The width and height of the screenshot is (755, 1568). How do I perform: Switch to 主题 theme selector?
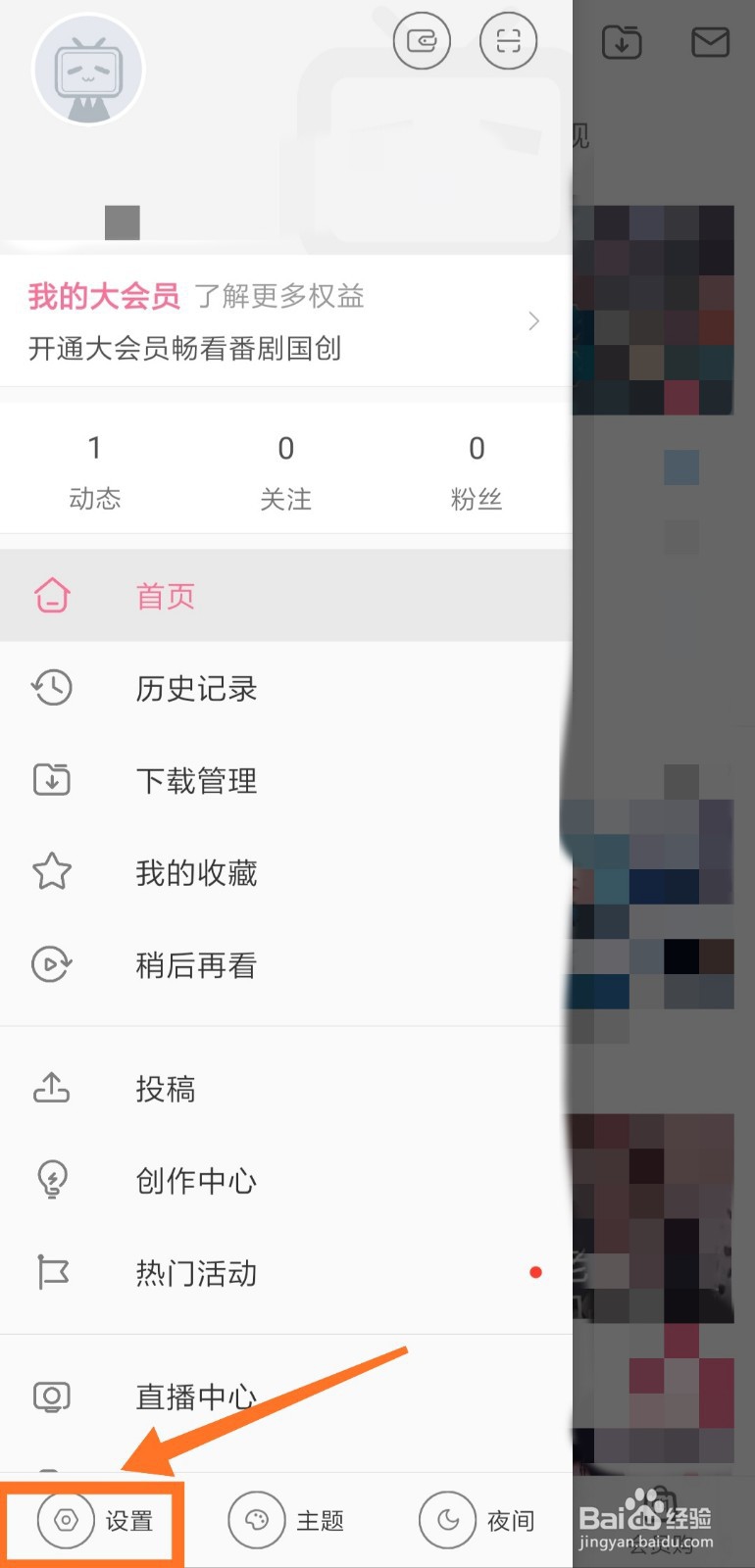pos(290,1520)
